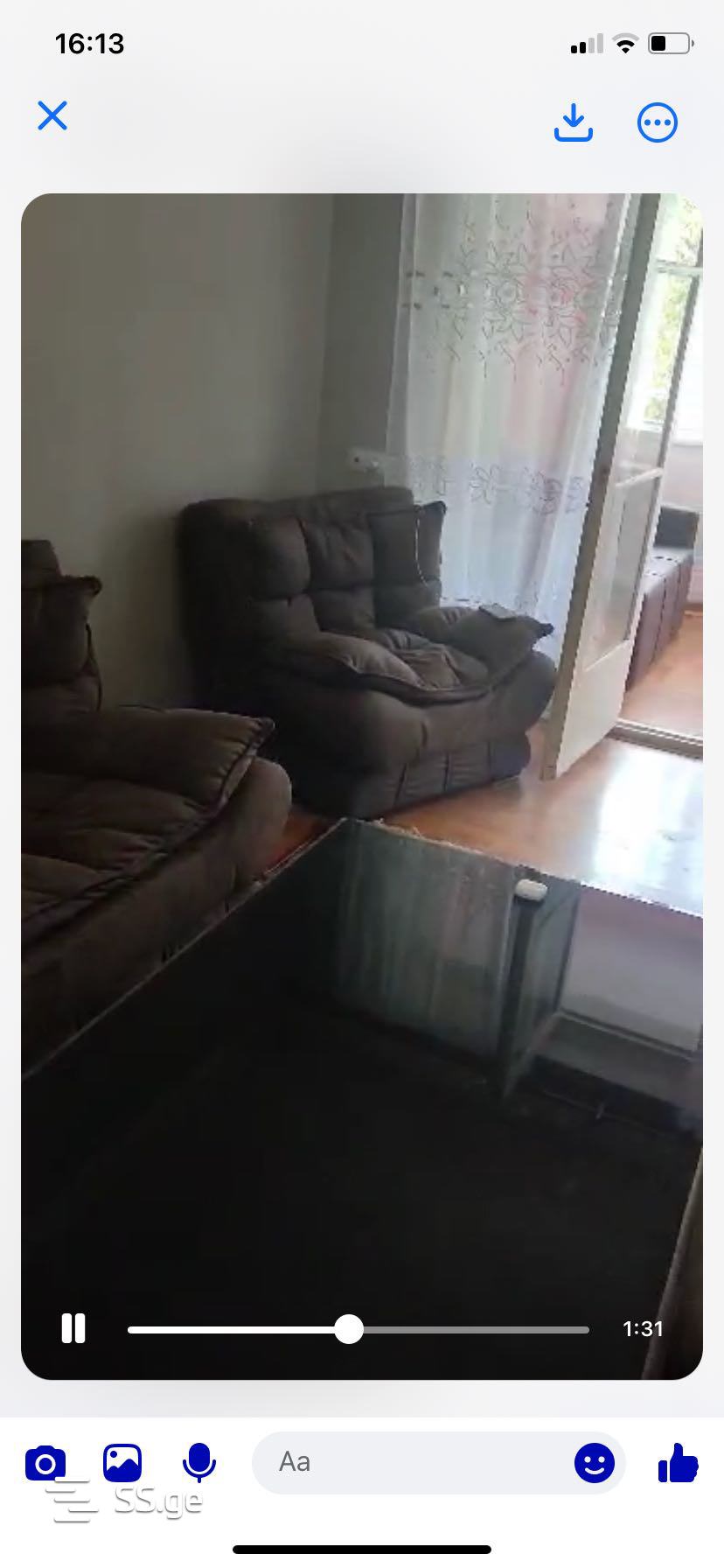Open the more options menu

point(657,122)
